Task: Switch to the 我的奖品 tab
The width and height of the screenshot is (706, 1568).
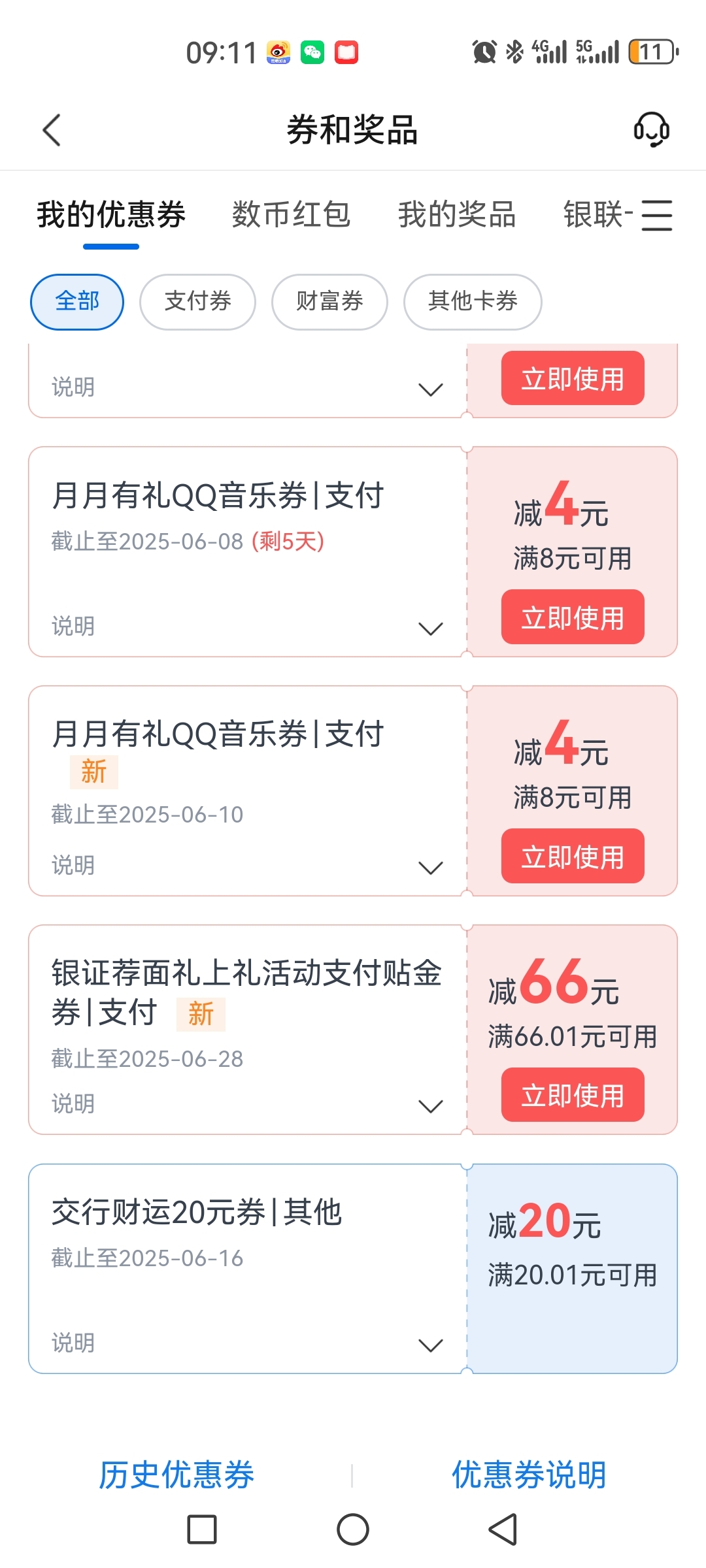Action: (457, 215)
